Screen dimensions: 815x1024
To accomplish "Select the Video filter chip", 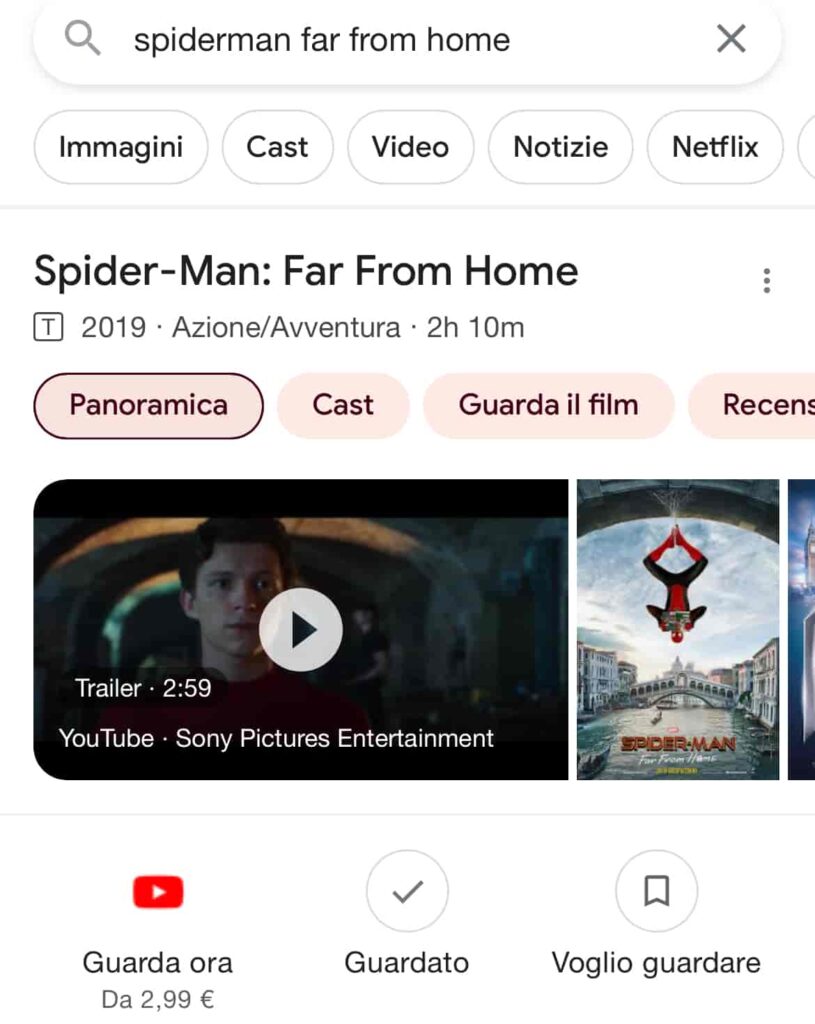I will coord(410,147).
